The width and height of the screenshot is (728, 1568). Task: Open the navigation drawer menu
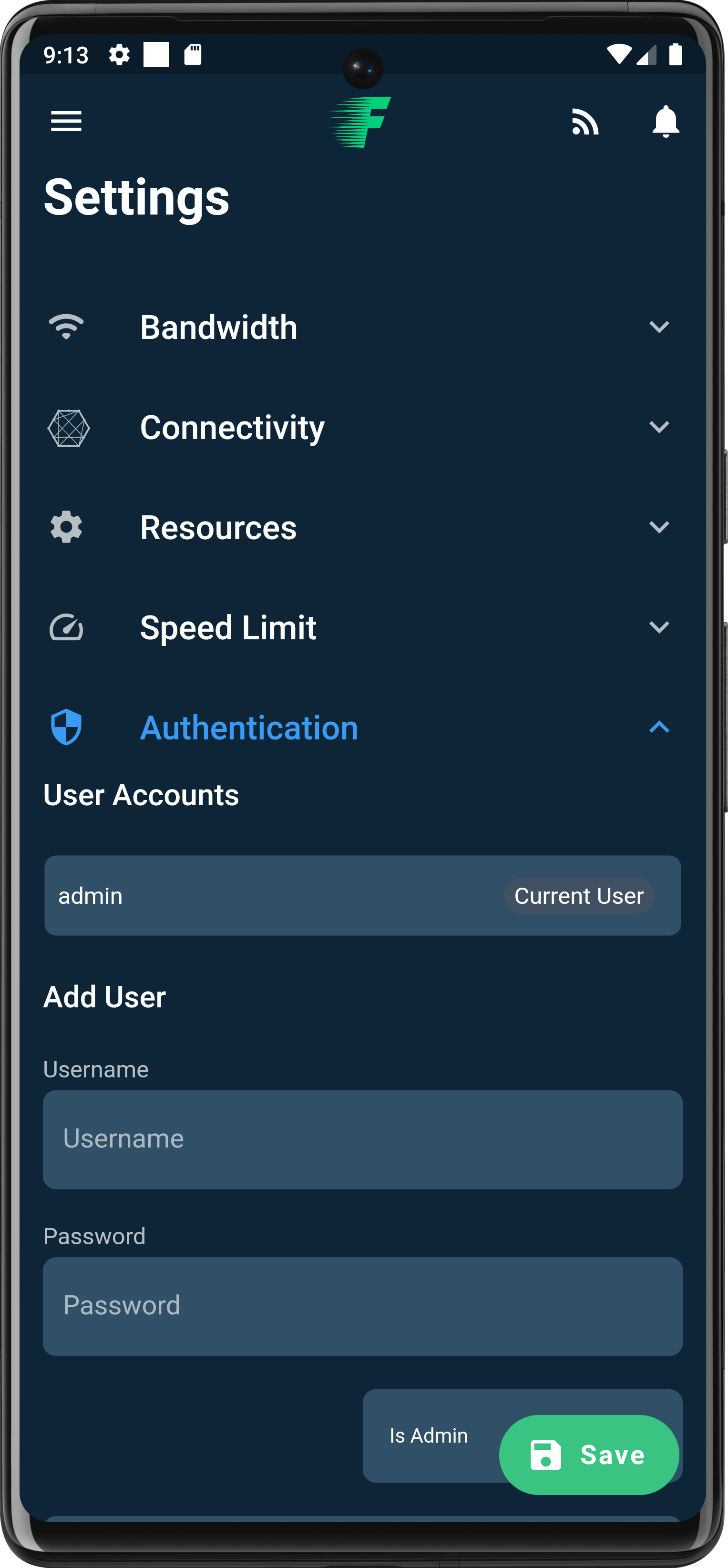click(x=66, y=121)
